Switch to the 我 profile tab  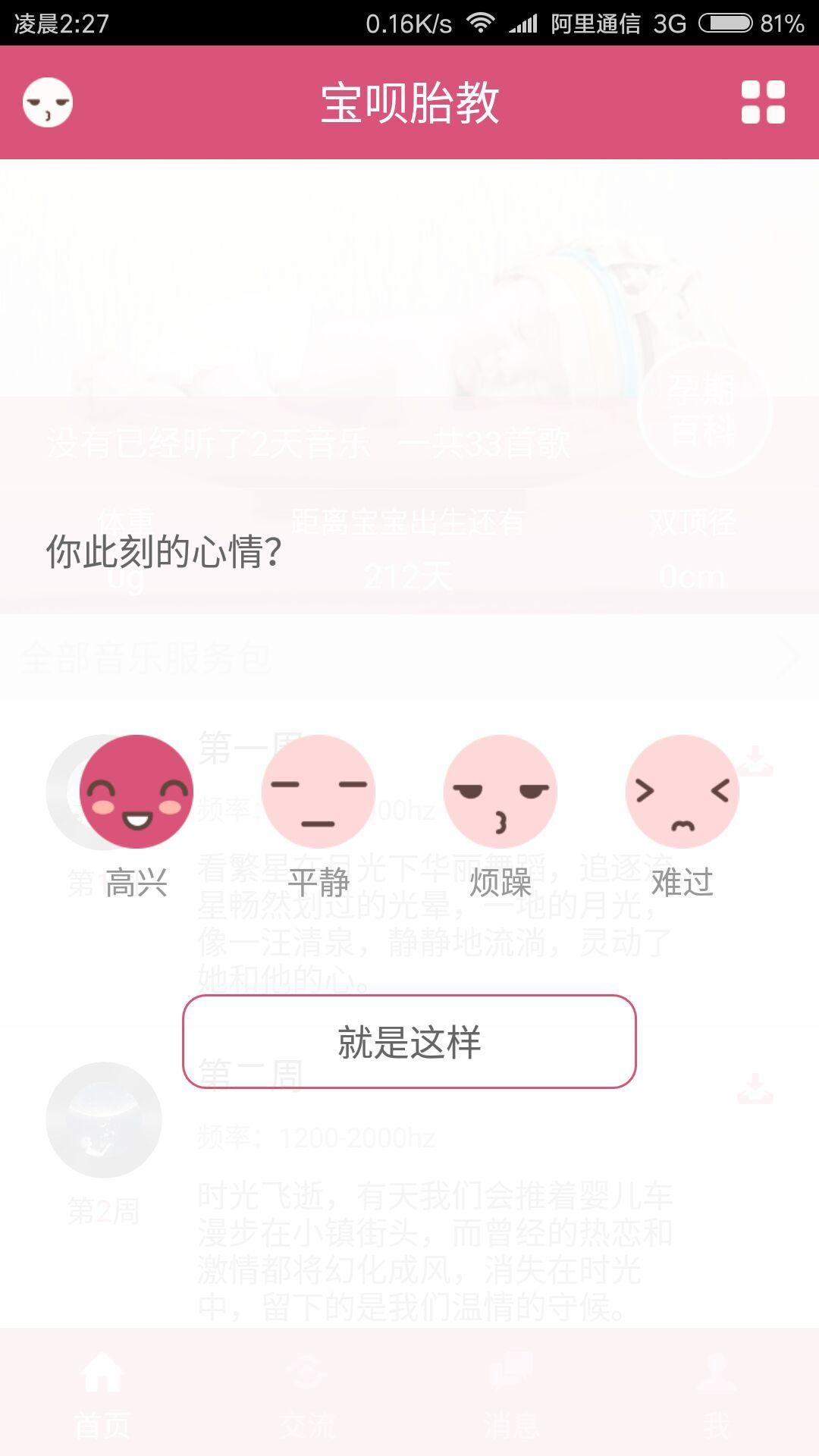tap(717, 1373)
